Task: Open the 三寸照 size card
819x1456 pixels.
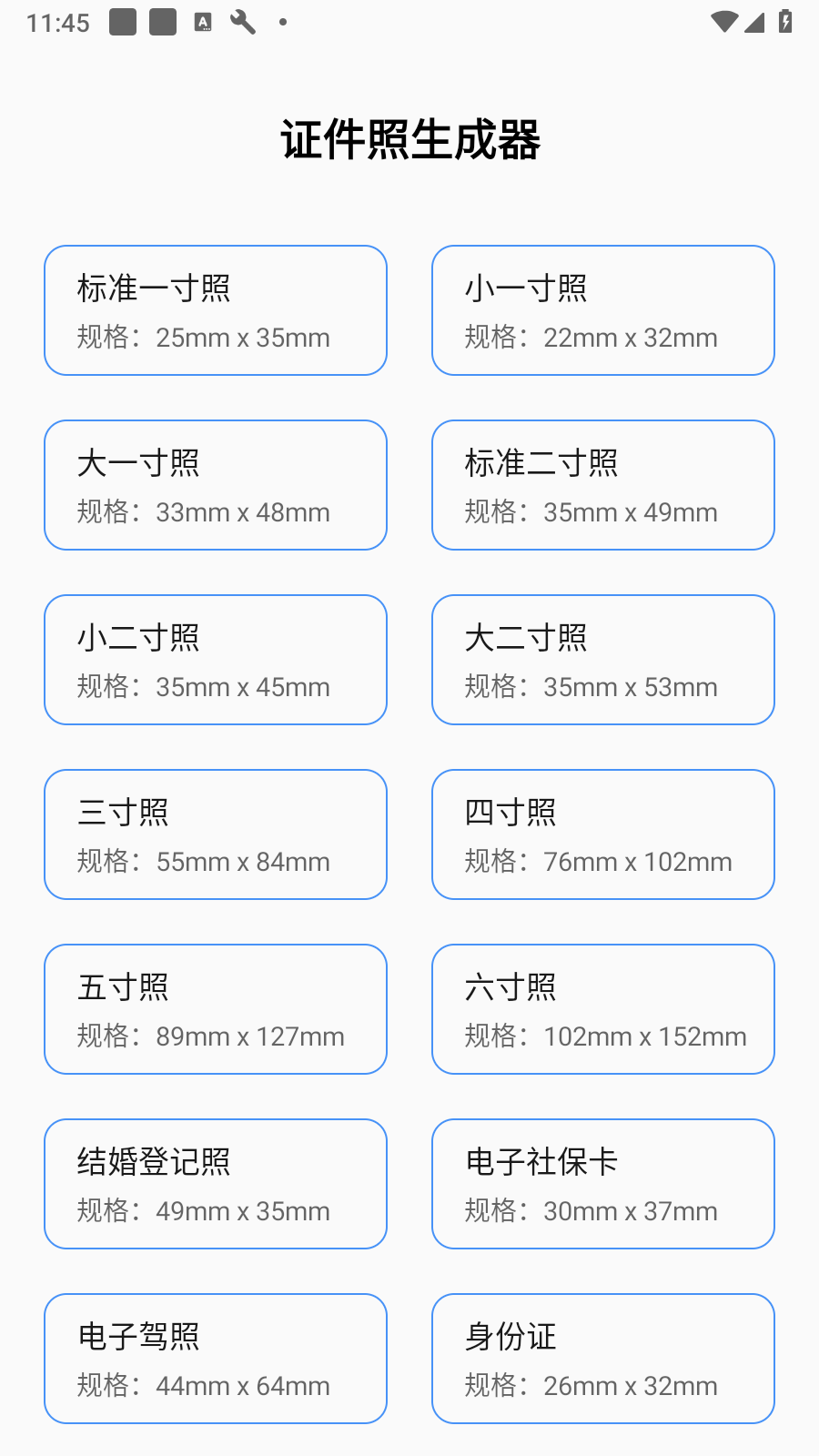Action: pos(216,834)
